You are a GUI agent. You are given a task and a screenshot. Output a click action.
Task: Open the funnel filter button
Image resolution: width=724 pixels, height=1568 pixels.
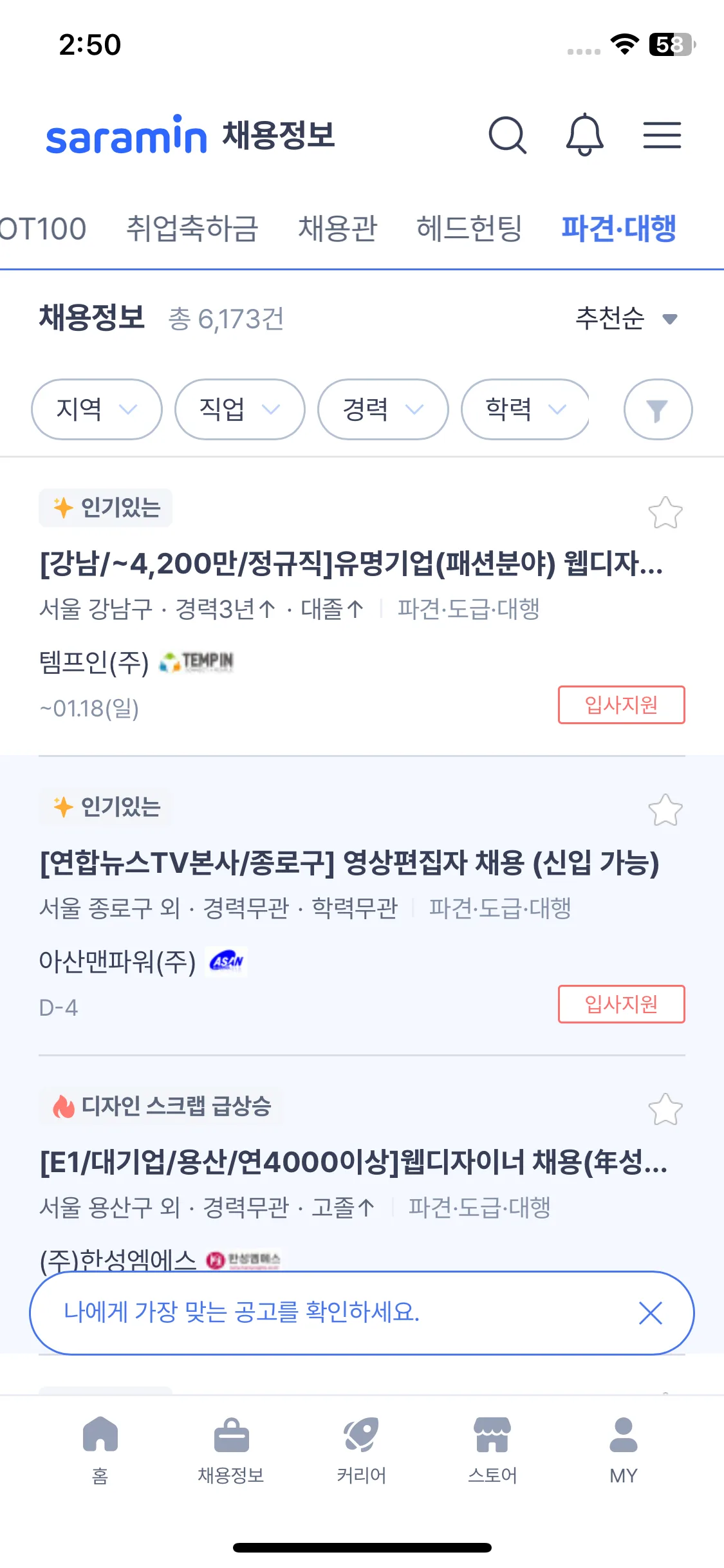pos(658,409)
